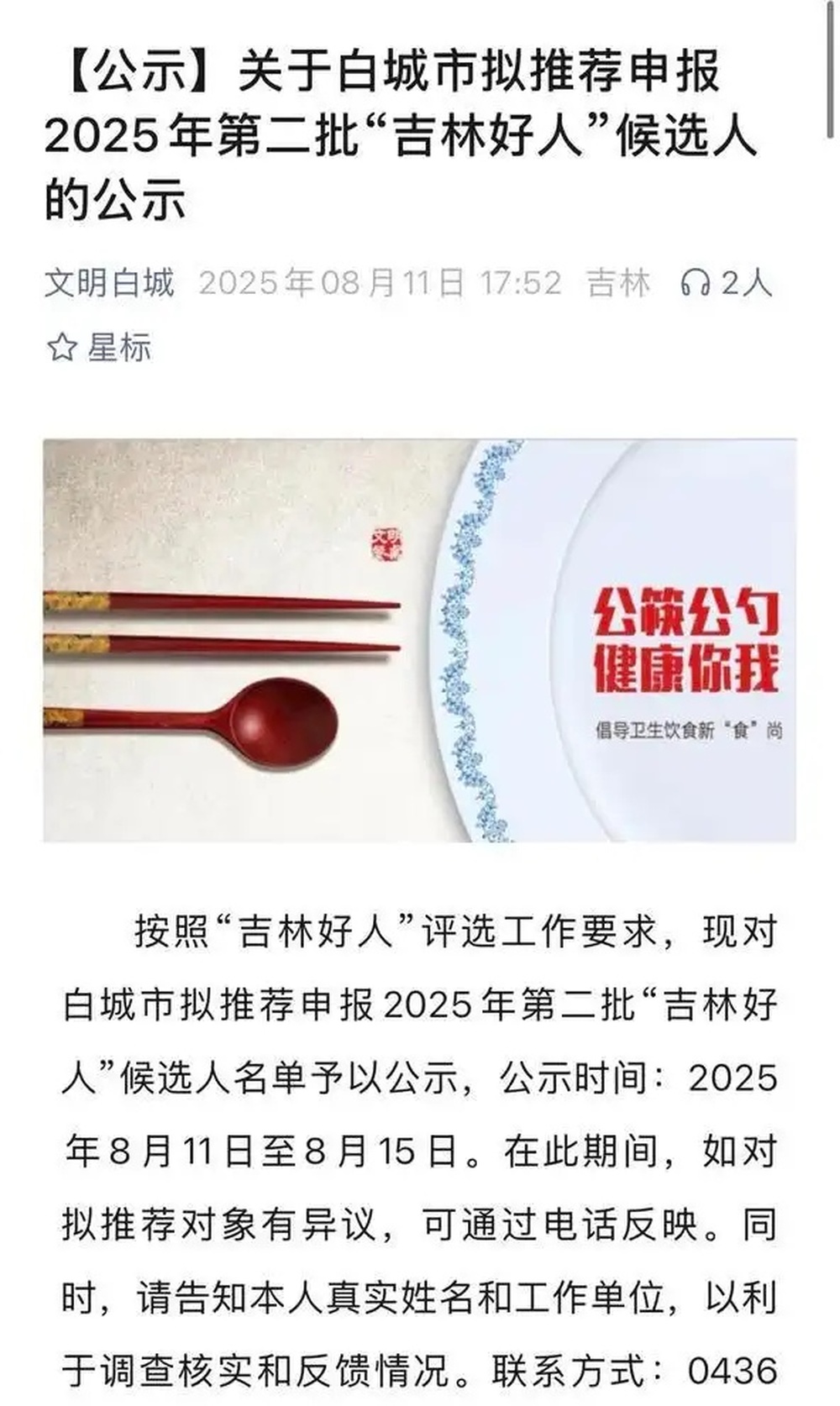Open the 文明白城 account page
This screenshot has width=840, height=1406.
tap(109, 283)
